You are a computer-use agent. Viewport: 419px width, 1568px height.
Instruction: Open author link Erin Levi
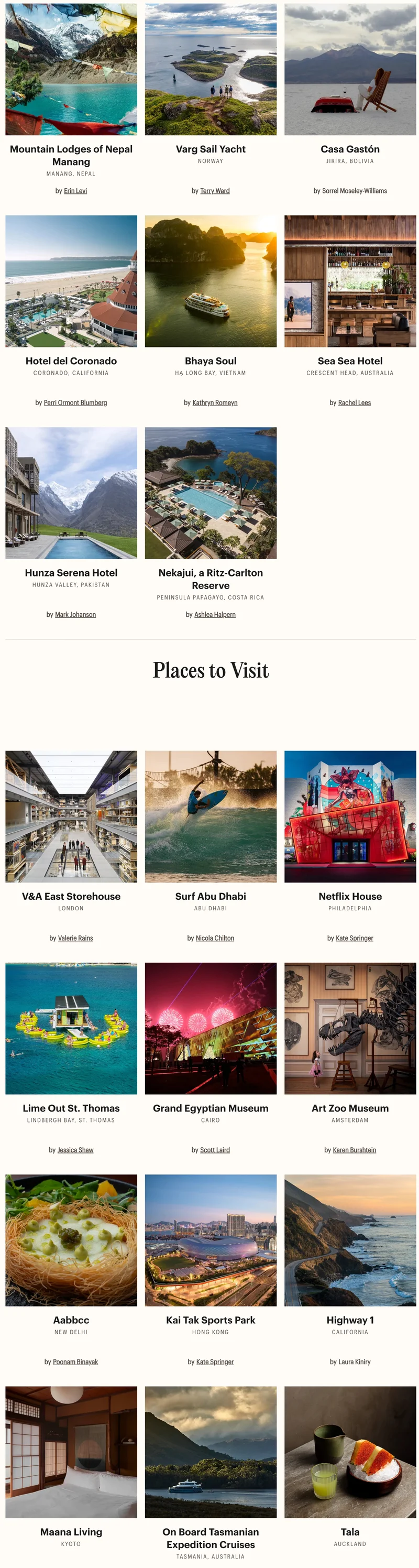(75, 191)
